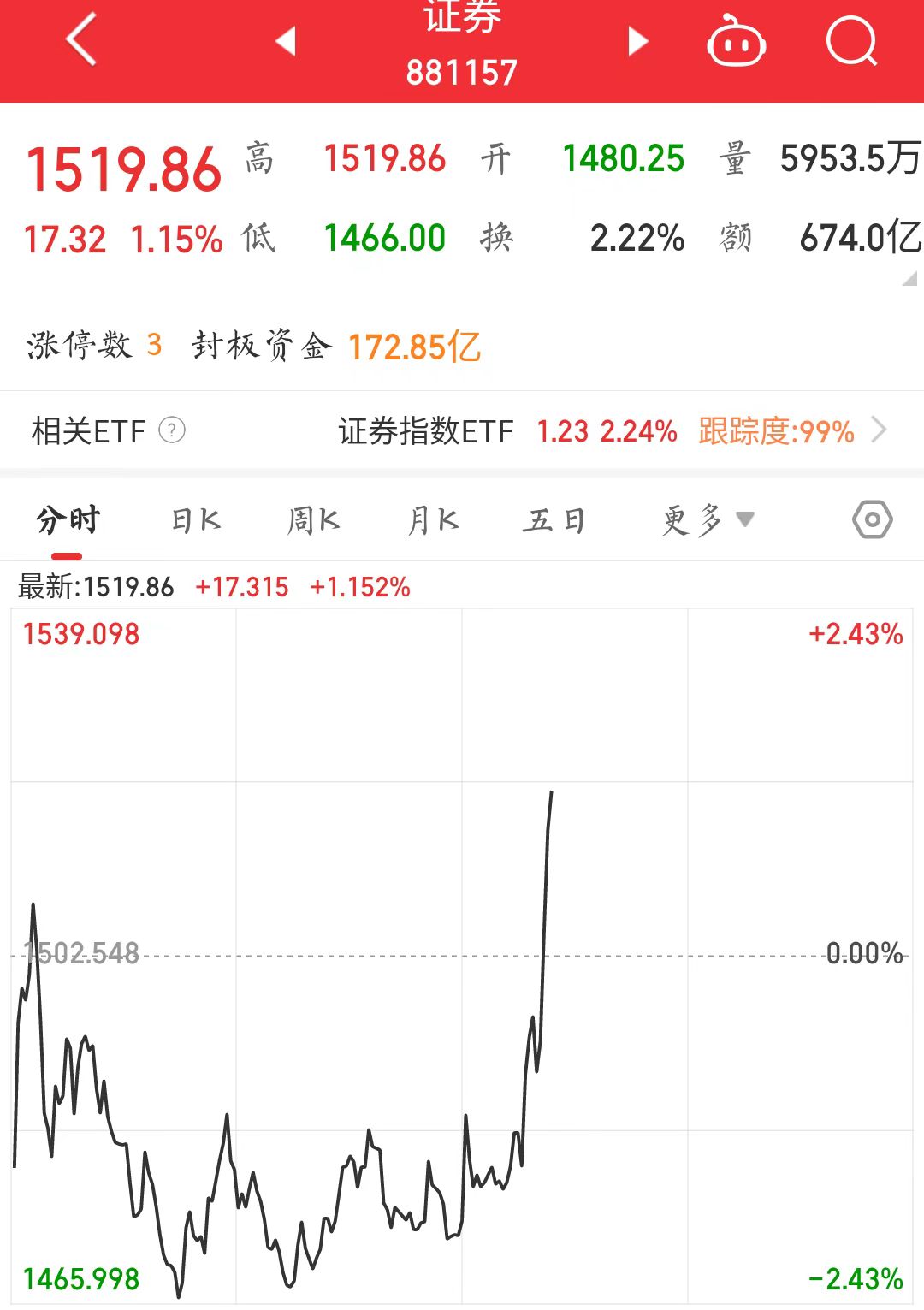Screen dimensions: 924x1310
Task: Switch to the 月K chart tab
Action: pos(433,520)
